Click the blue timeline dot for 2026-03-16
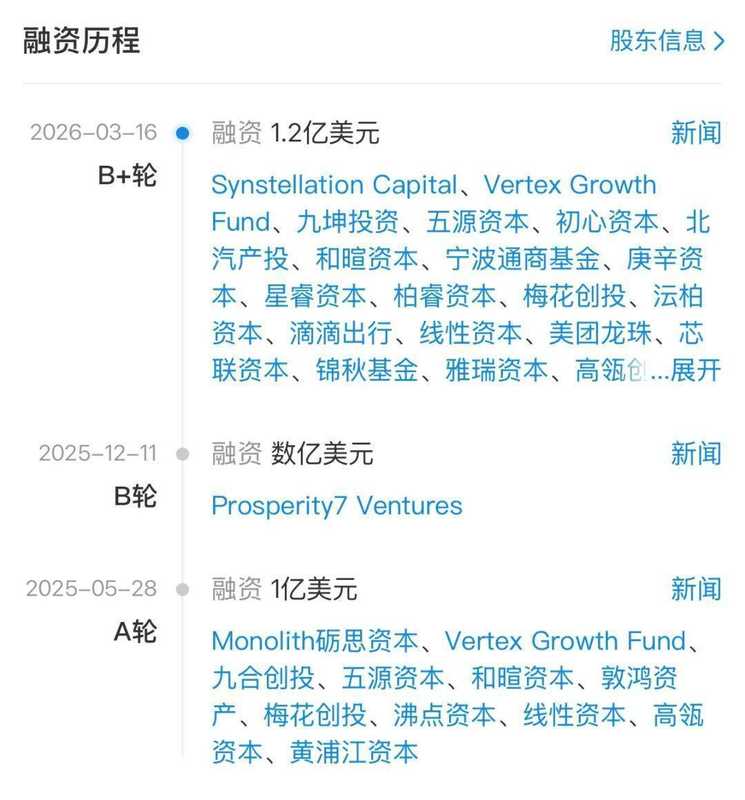This screenshot has height=800, width=745. coord(180,132)
